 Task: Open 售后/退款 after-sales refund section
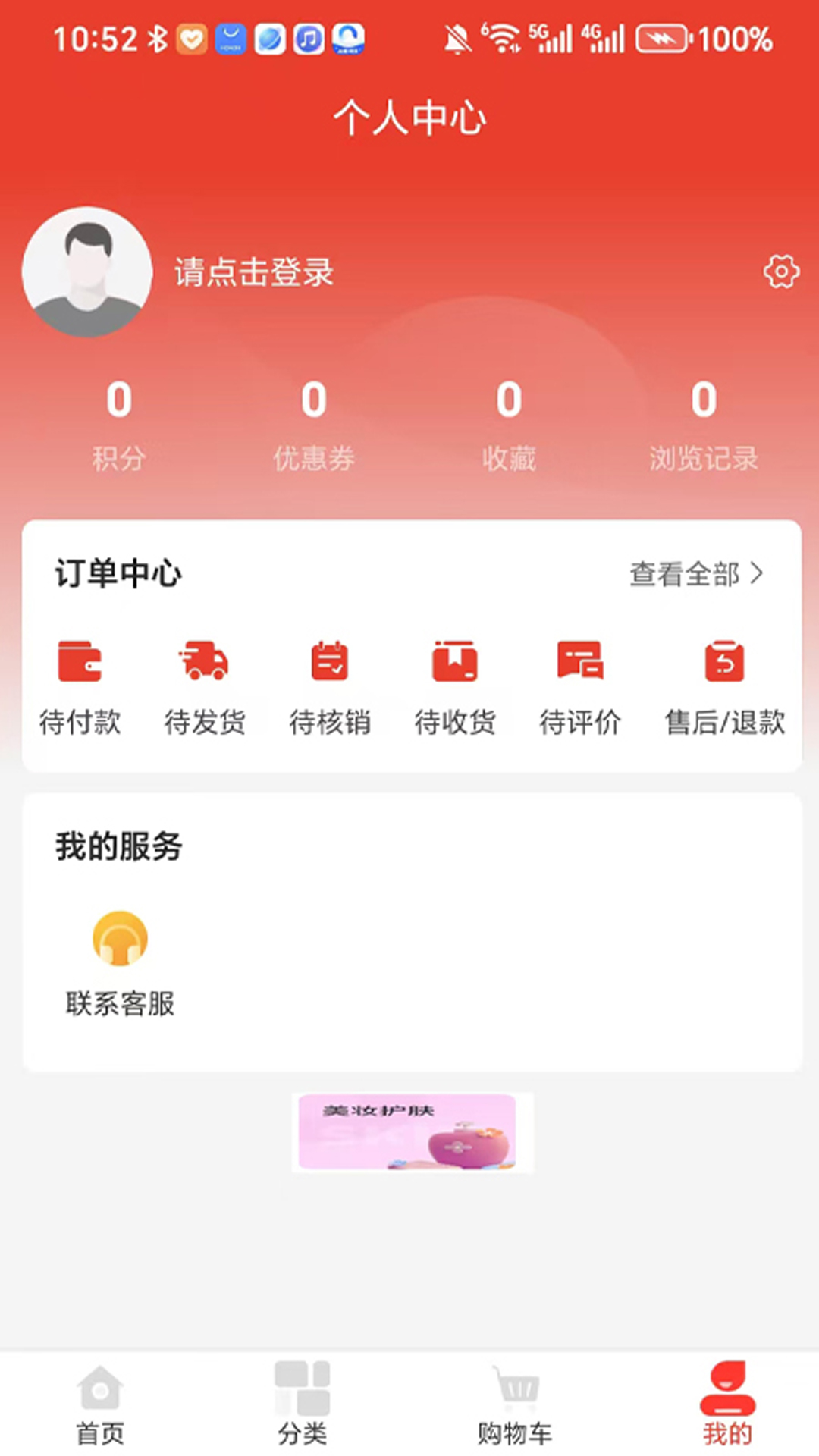724,682
